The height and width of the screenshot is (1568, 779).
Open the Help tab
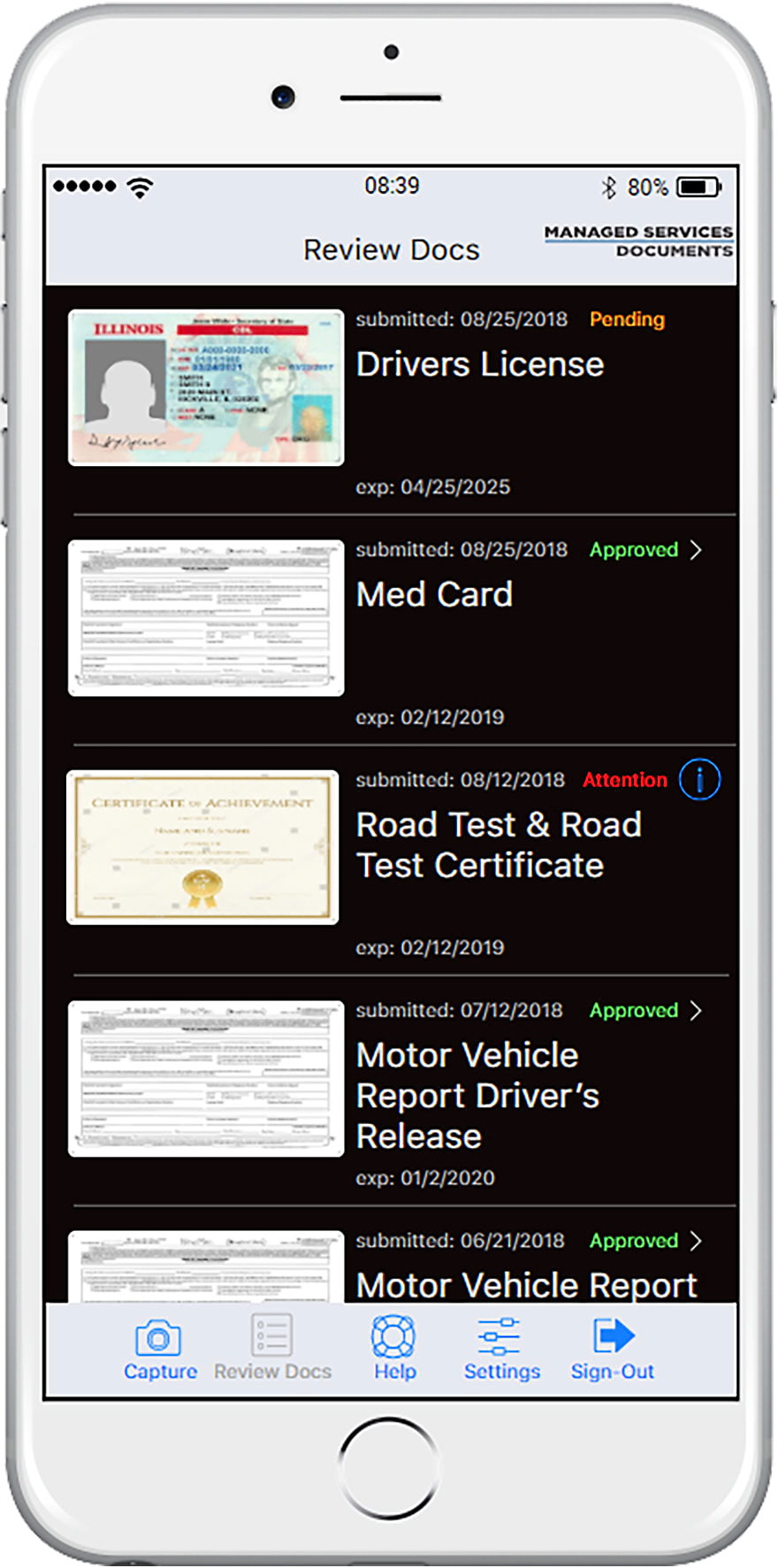coord(394,1350)
